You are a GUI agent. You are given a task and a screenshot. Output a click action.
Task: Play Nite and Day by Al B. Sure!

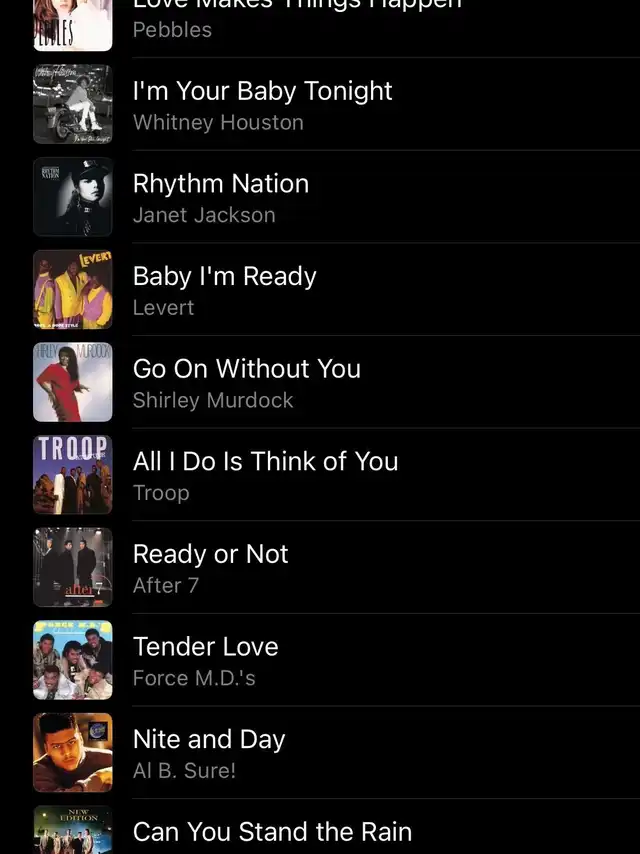(x=209, y=754)
